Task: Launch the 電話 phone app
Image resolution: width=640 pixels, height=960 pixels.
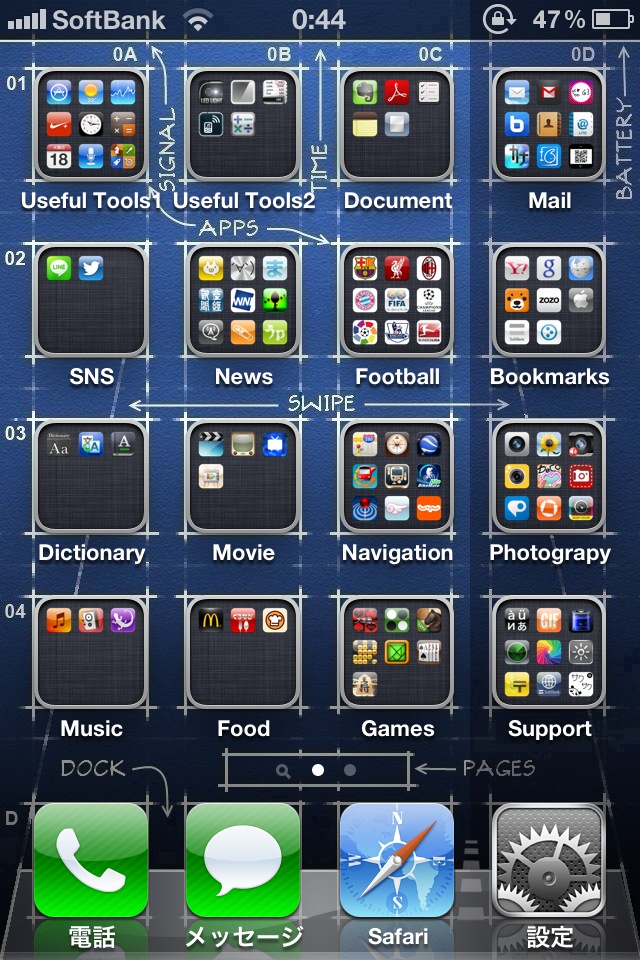Action: click(91, 860)
